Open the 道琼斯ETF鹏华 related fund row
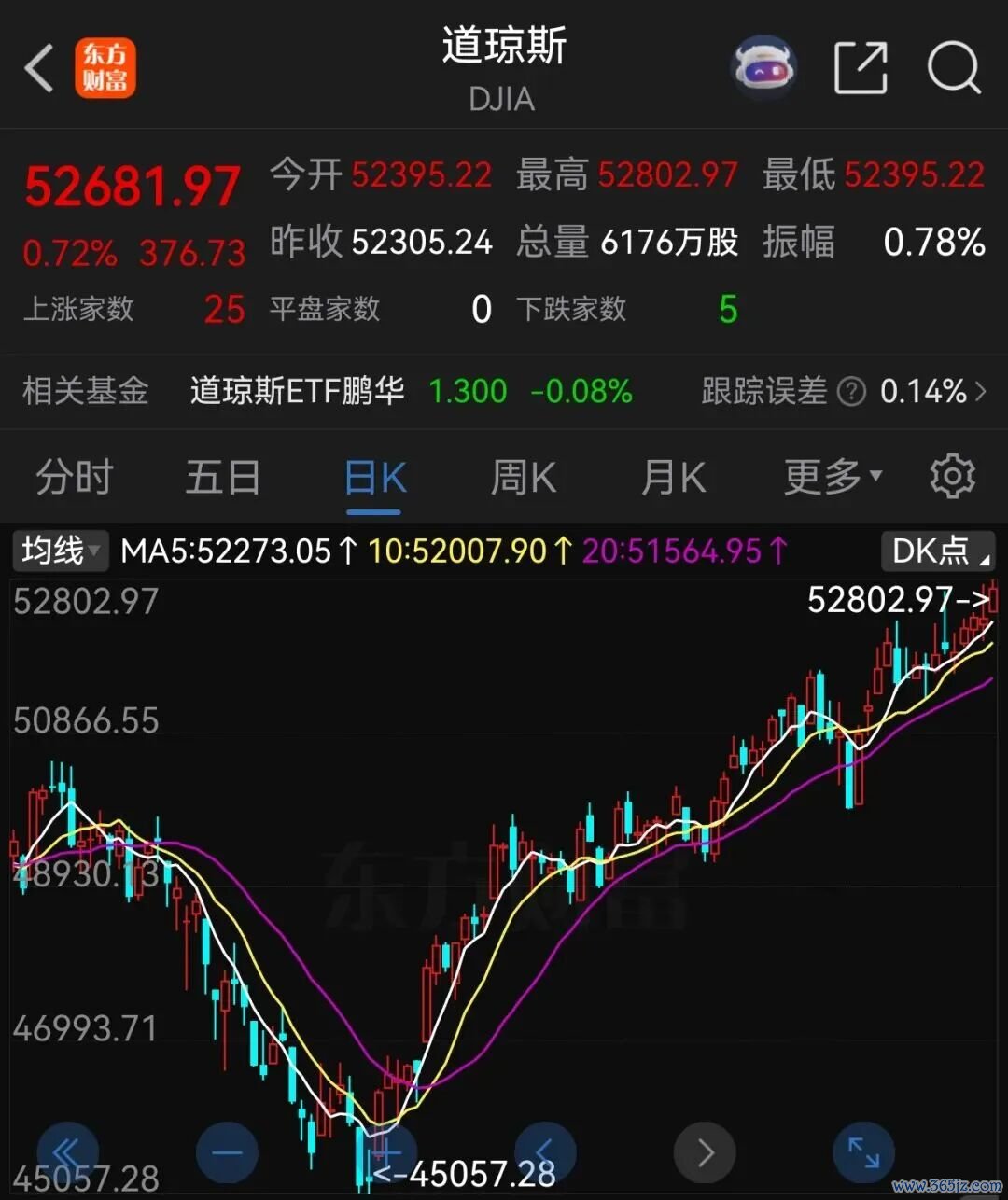The height and width of the screenshot is (1200, 1008). coord(504,391)
